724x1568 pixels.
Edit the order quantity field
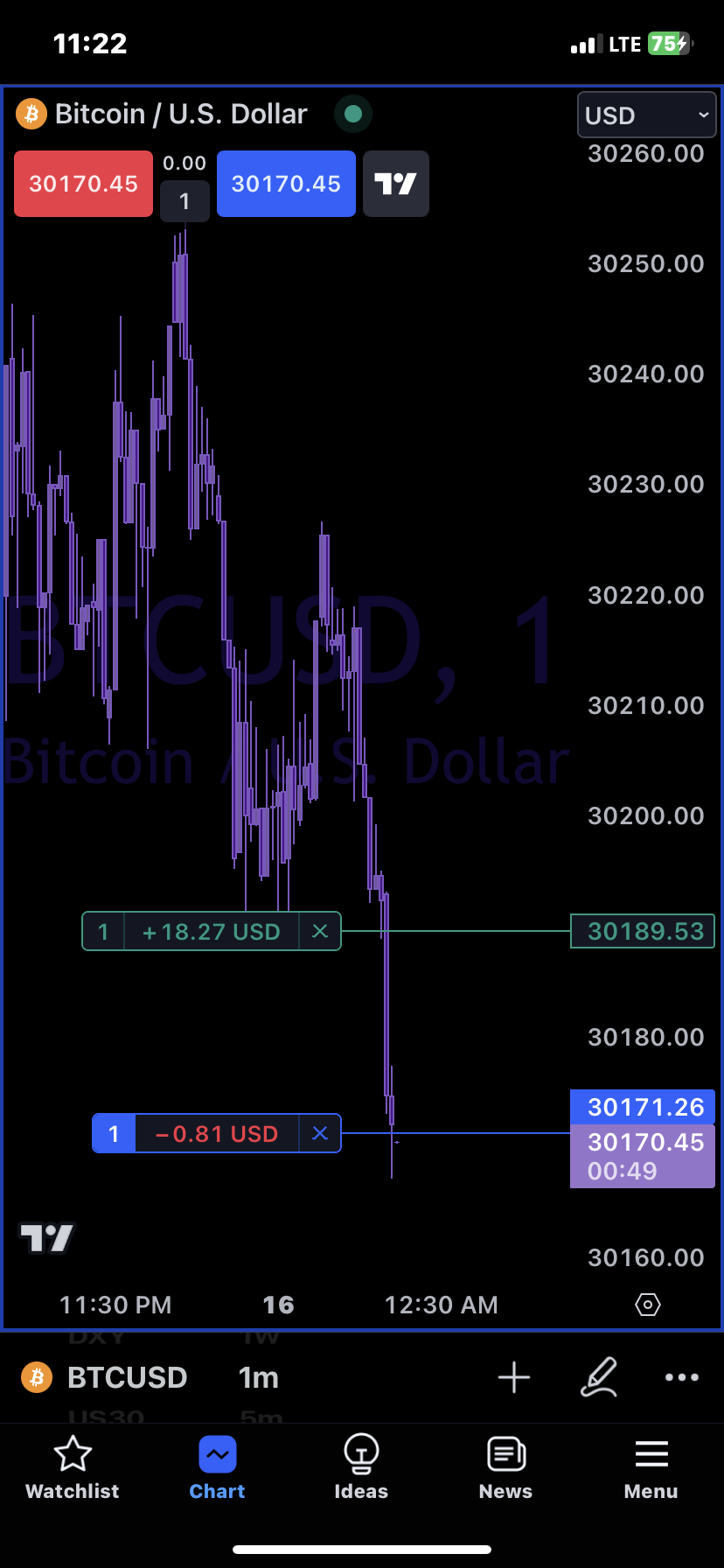[x=184, y=201]
